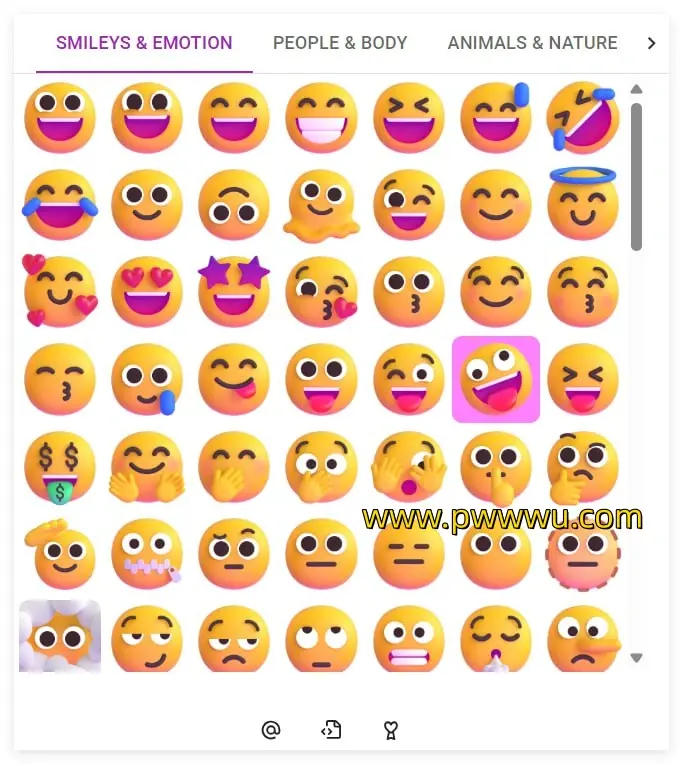Image resolution: width=683 pixels, height=764 pixels.
Task: Tap the scrollbar up arrow
Action: 637,90
